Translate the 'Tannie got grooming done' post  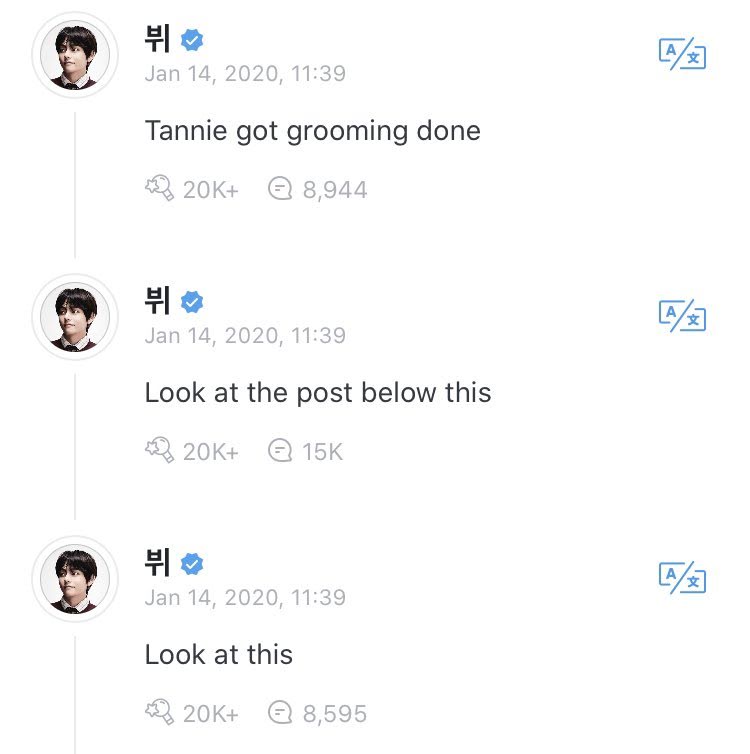point(682,54)
